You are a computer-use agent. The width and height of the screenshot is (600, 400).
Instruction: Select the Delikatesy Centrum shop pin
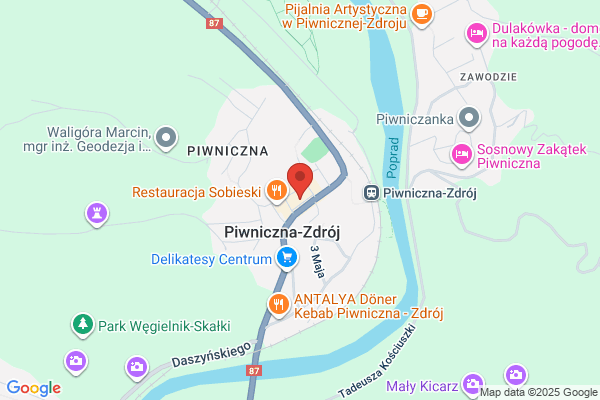[287, 258]
